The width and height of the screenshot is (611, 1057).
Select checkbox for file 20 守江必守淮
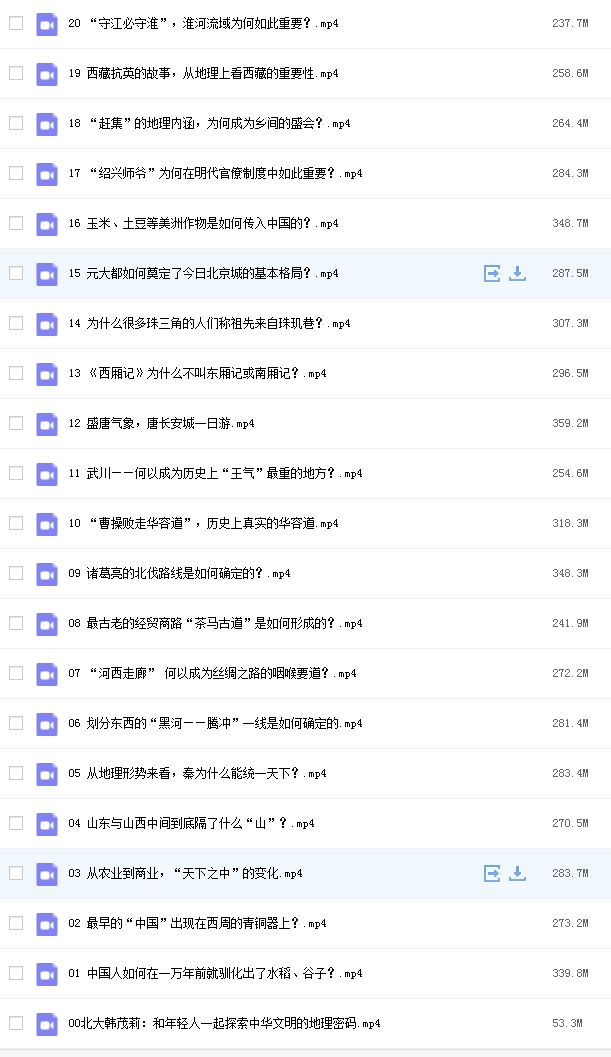(x=16, y=23)
